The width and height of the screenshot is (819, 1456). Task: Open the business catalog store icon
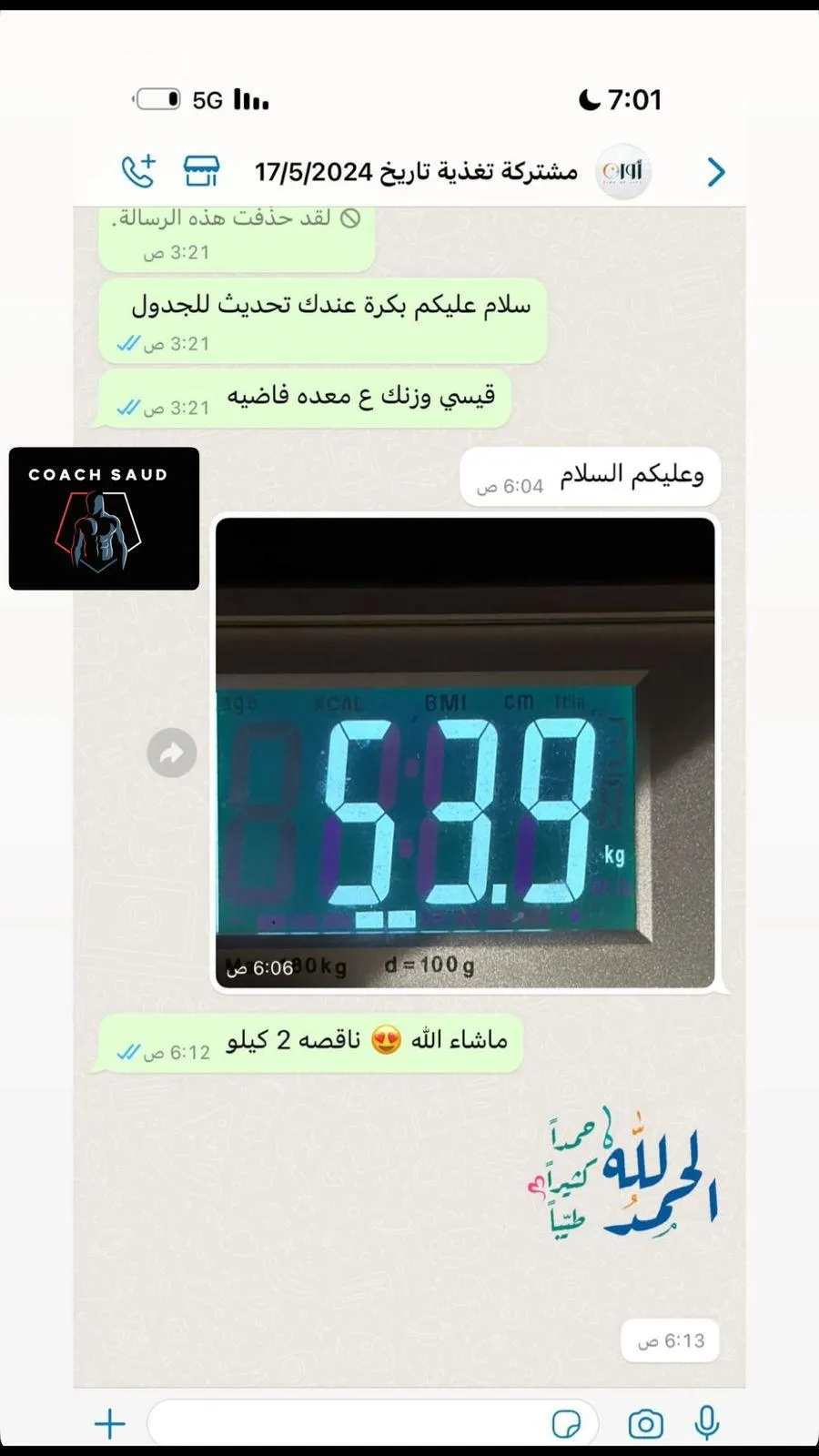(x=201, y=171)
